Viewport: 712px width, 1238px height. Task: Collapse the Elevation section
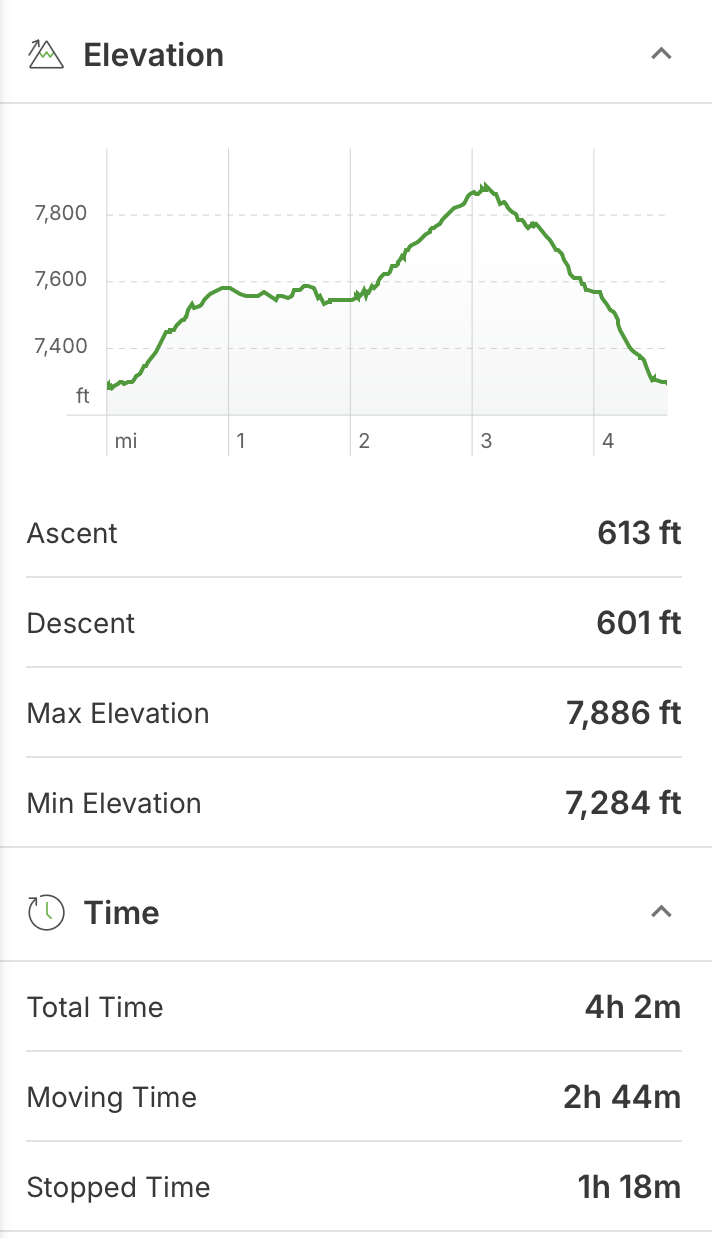660,54
